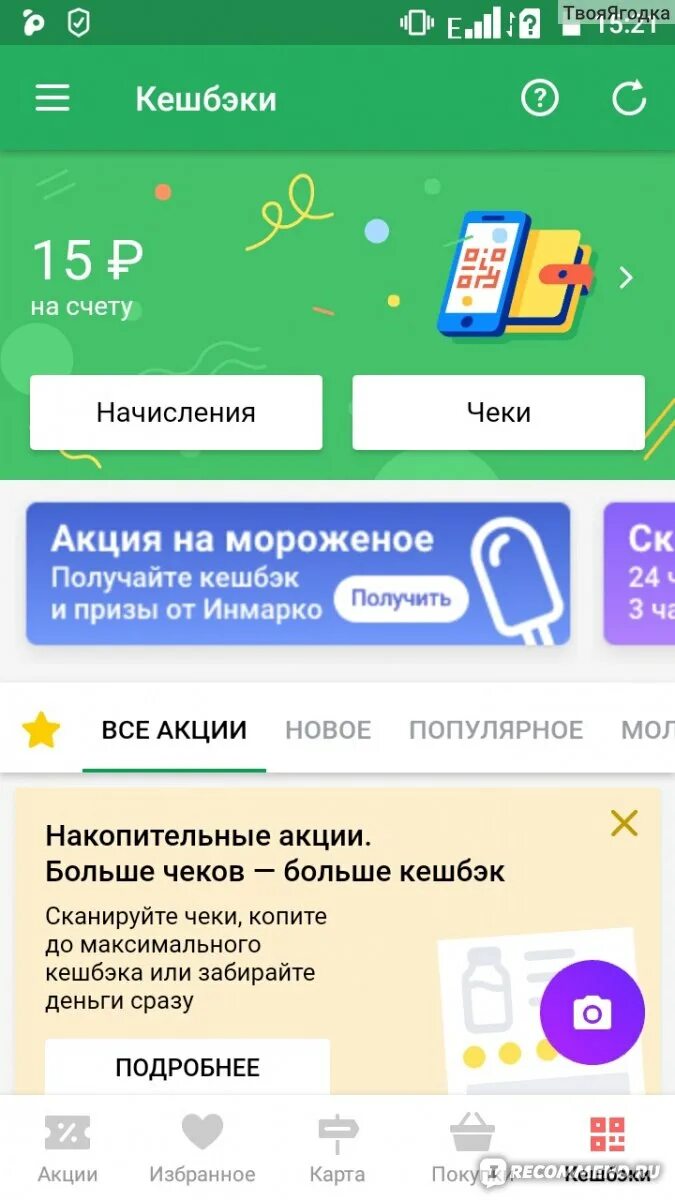Scan a receipt with the camera button

(x=592, y=1014)
